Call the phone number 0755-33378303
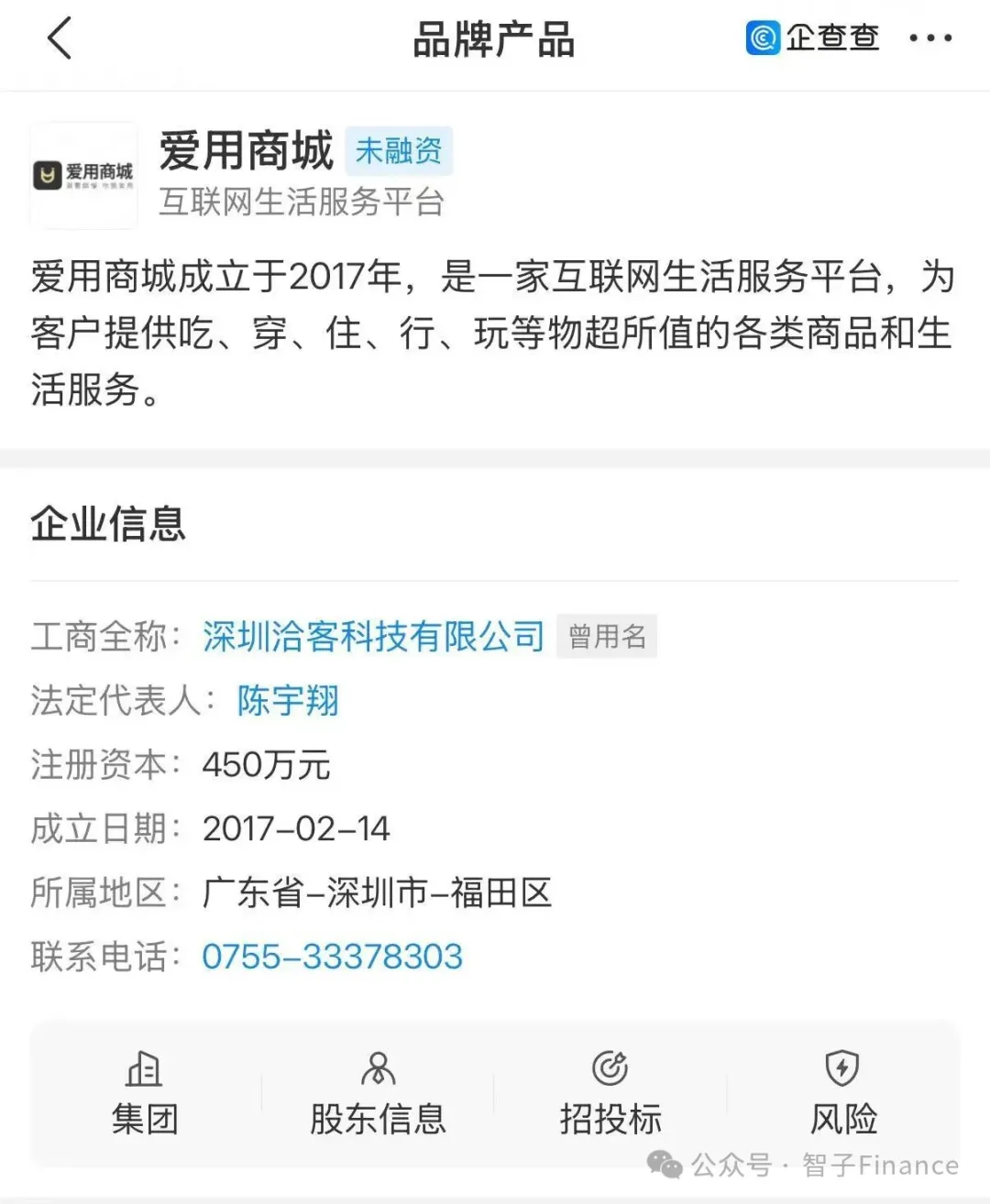 [332, 957]
